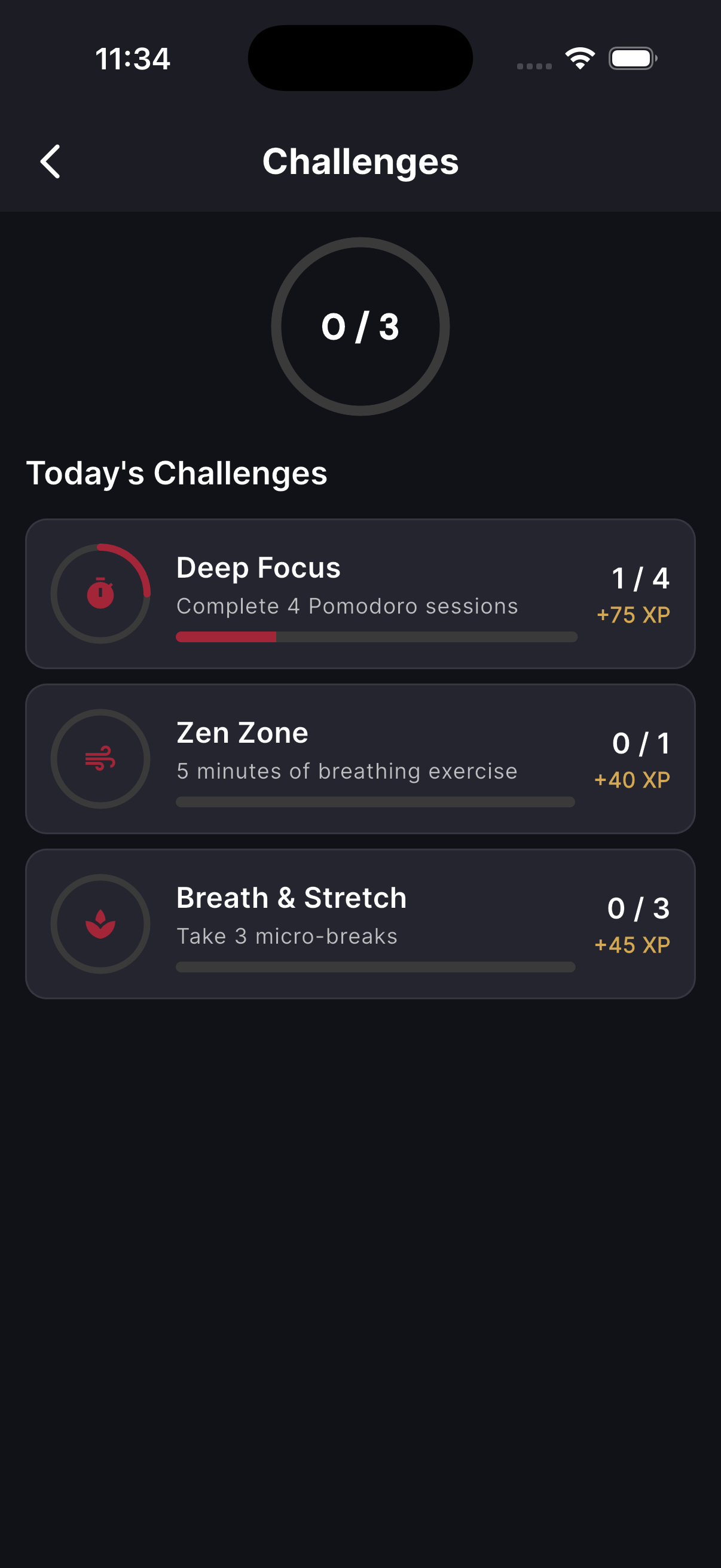Go back from the Challenges screen
Screen dimensions: 721x1568
(50, 161)
